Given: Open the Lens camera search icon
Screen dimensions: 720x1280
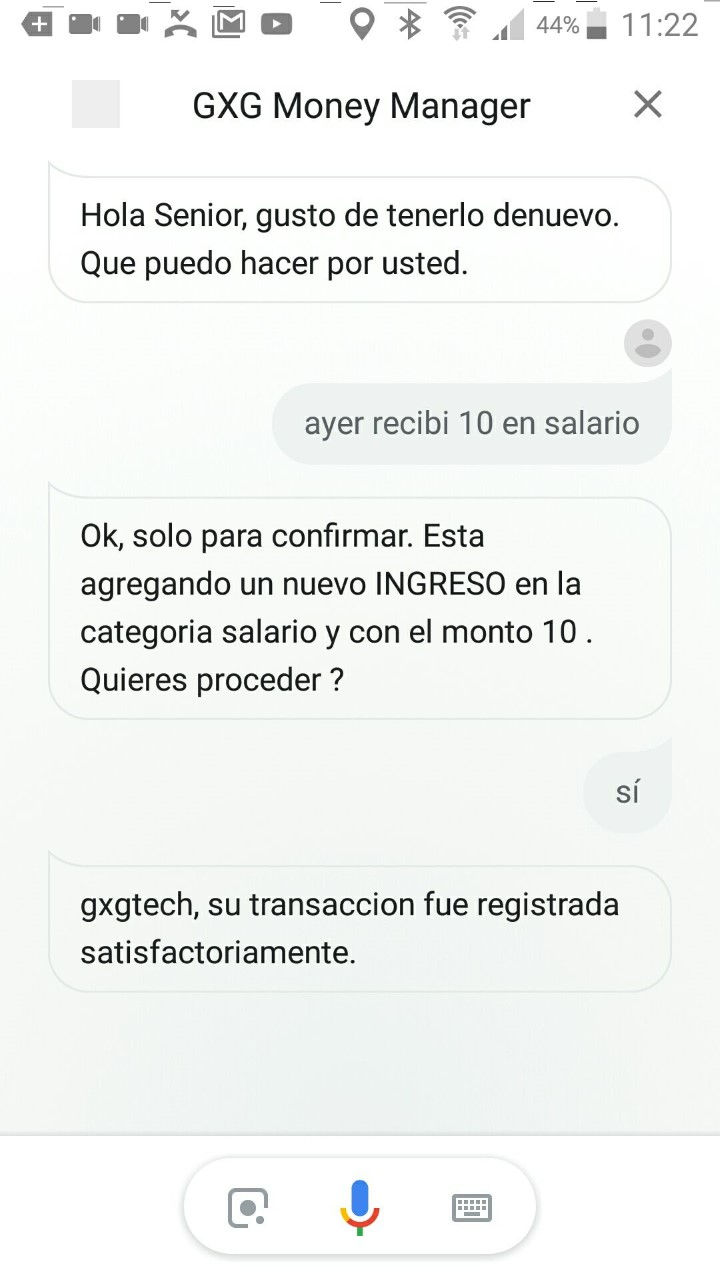Looking at the screenshot, I should [248, 1207].
